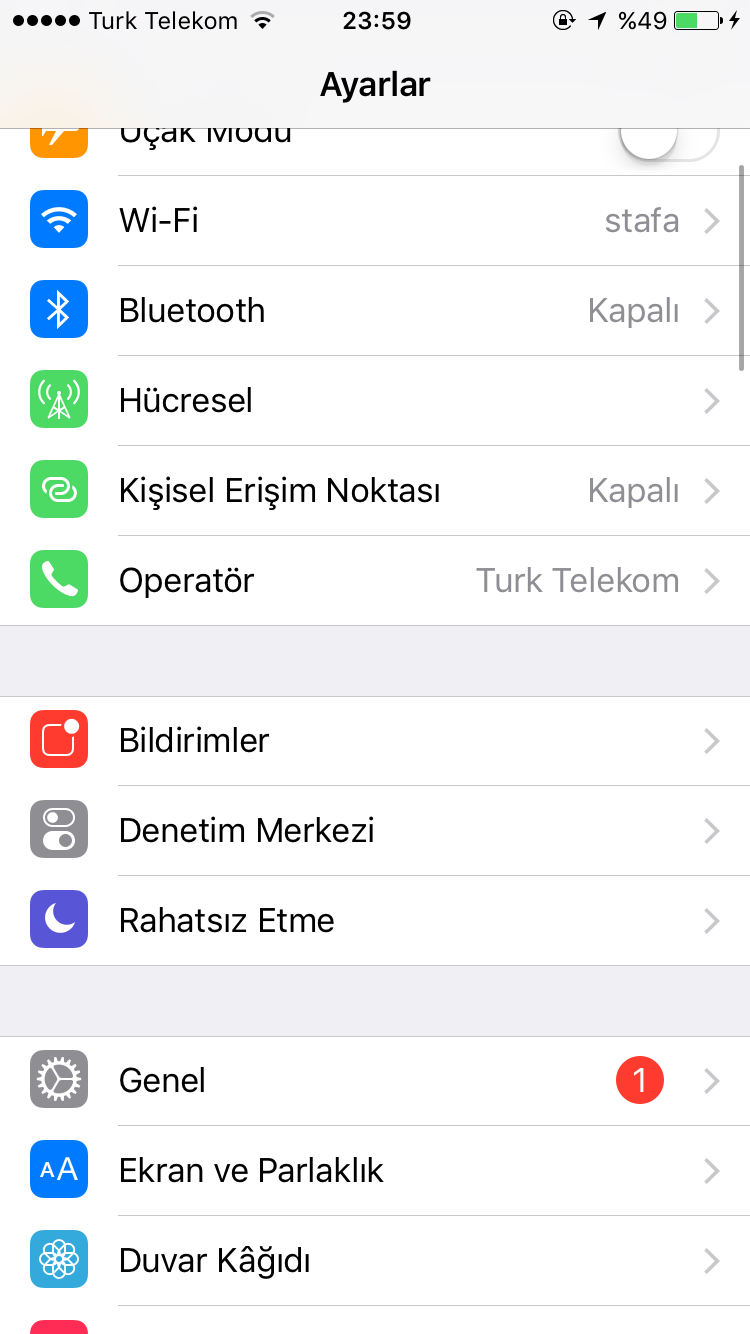
Task: Open Operatör showing Turk Telekom
Action: [x=375, y=580]
